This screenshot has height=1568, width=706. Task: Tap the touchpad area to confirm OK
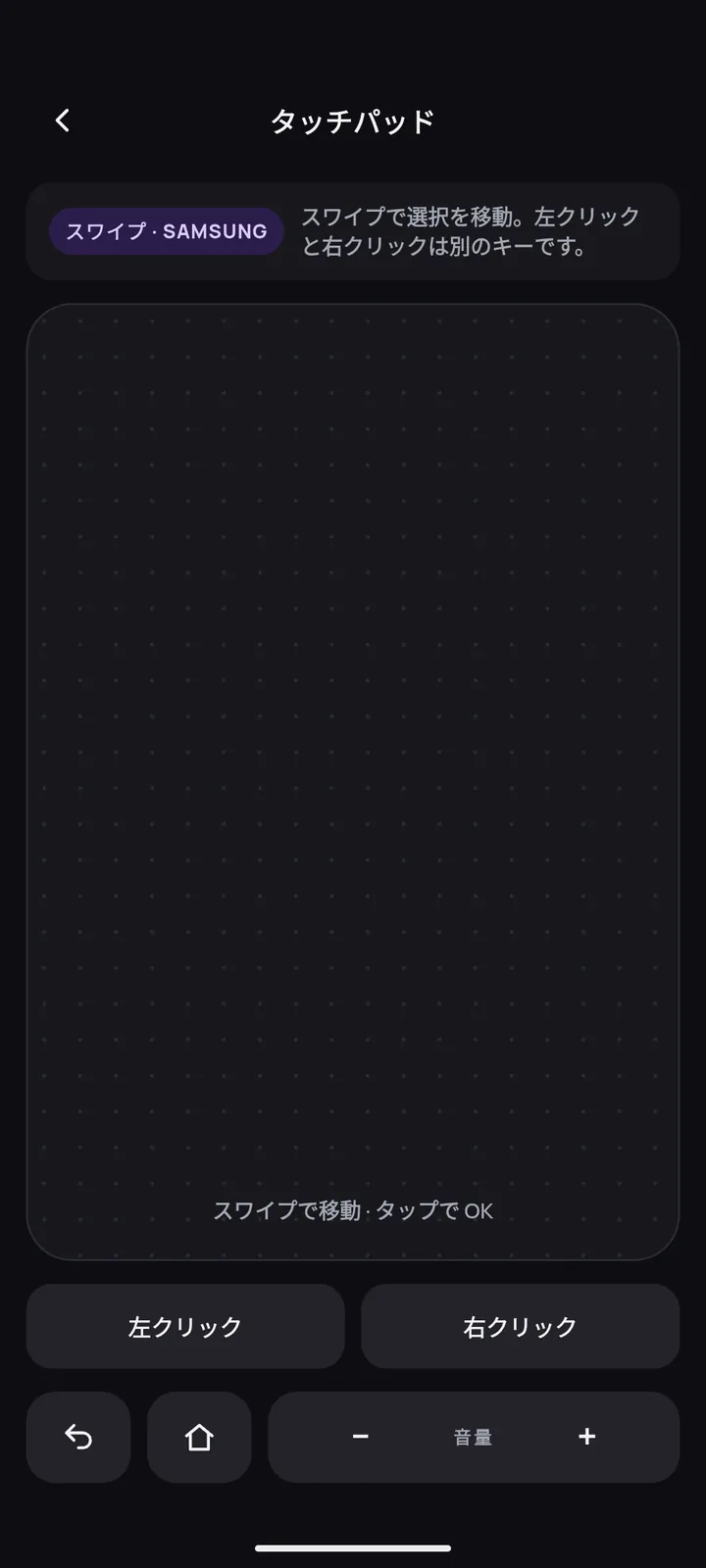click(353, 782)
